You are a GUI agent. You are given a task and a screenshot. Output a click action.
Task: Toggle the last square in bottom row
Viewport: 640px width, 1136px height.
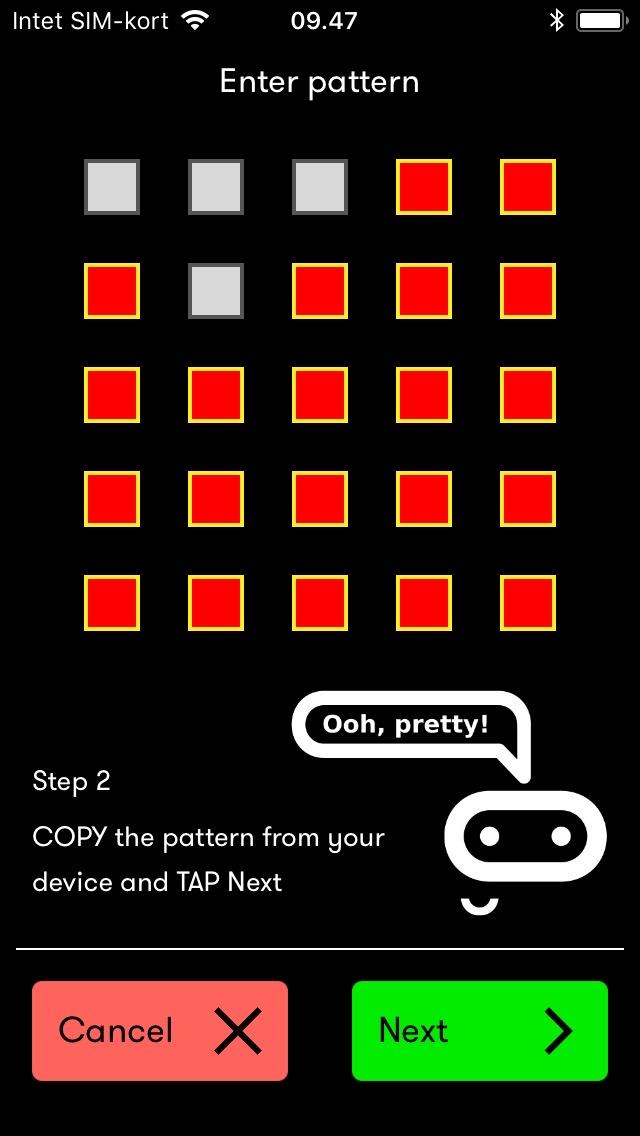click(x=528, y=603)
